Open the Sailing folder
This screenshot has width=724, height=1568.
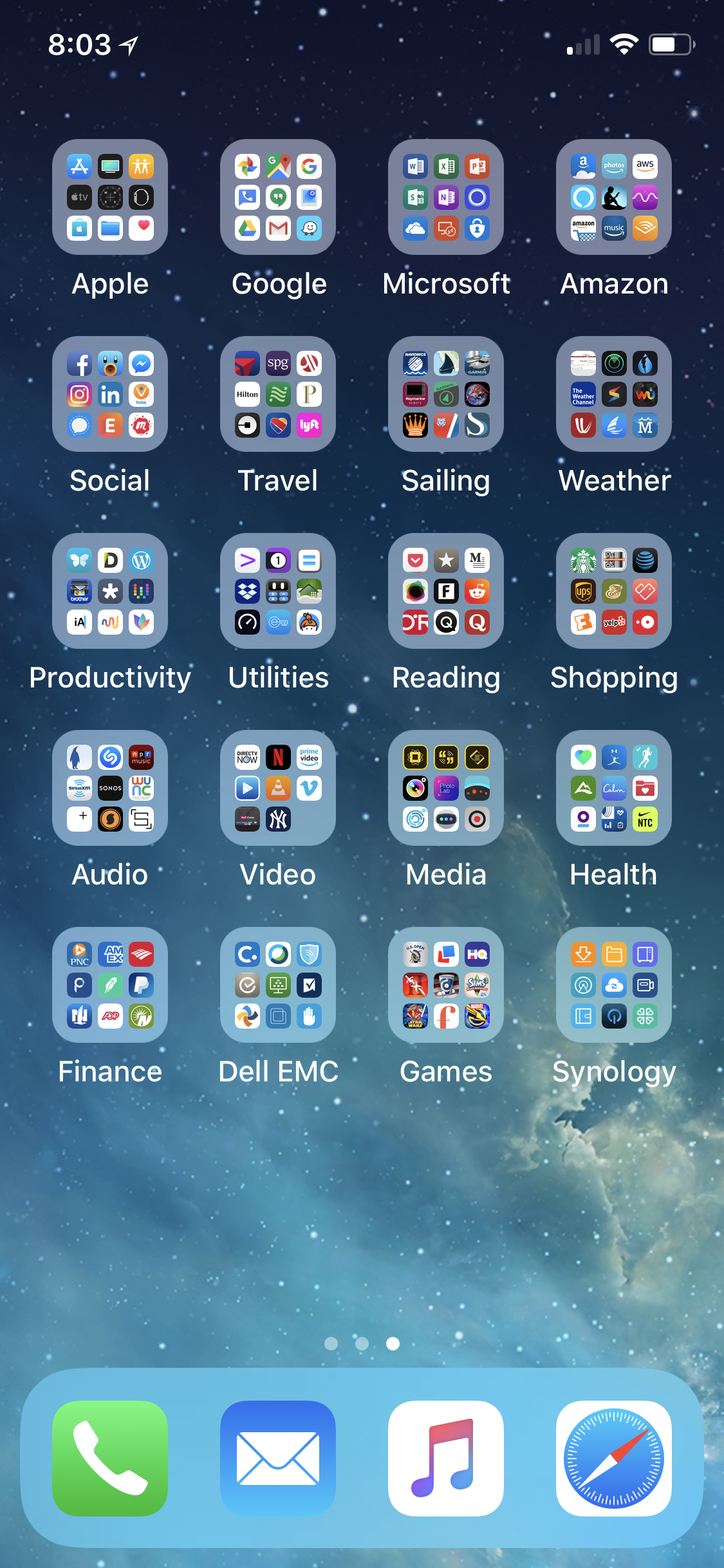click(446, 394)
